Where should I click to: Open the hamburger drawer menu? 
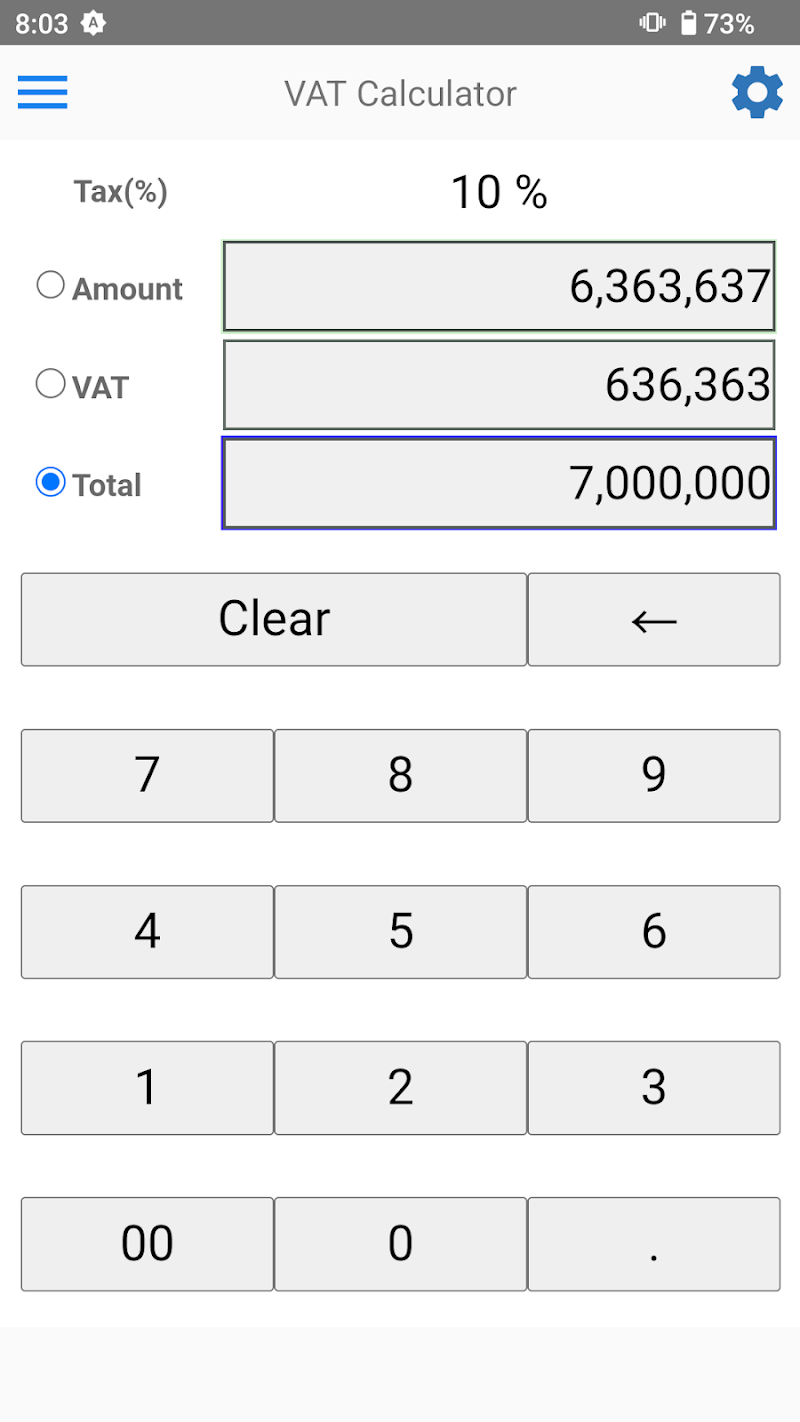(x=42, y=92)
